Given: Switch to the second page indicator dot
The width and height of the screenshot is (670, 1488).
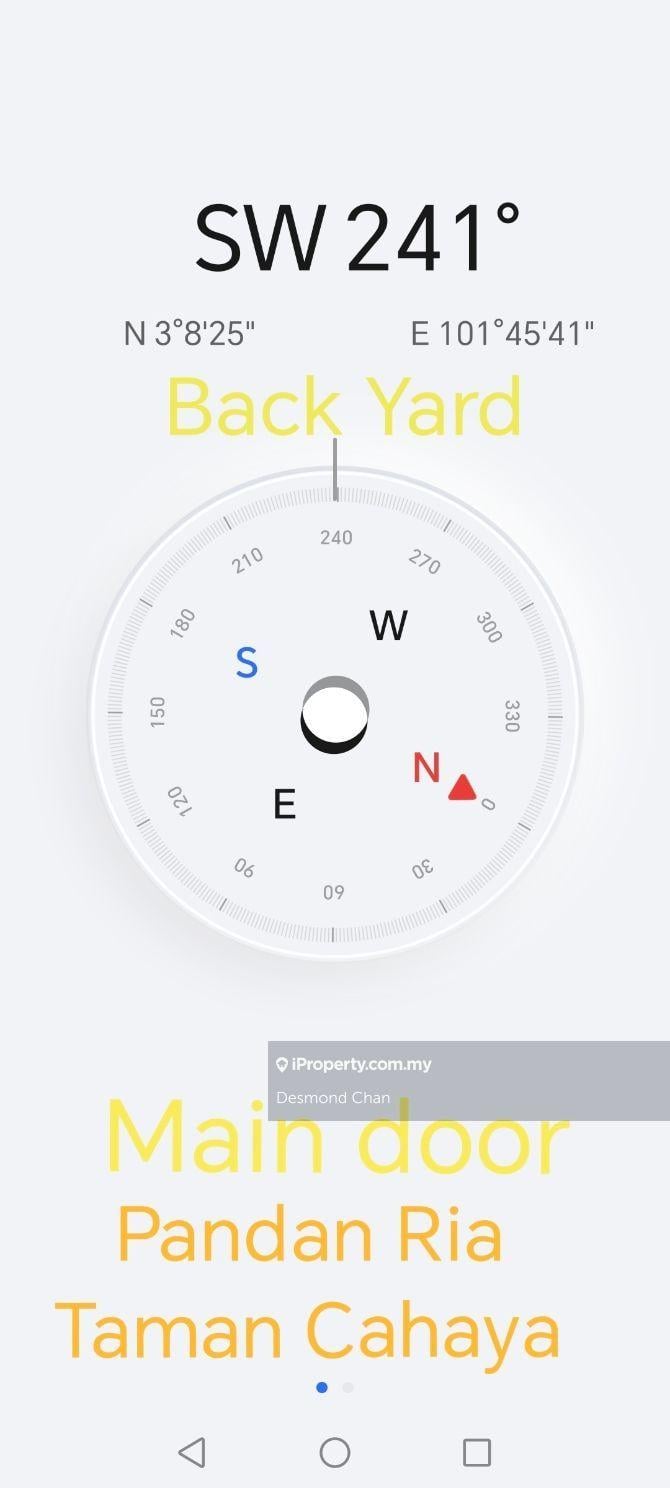Looking at the screenshot, I should click(348, 1387).
